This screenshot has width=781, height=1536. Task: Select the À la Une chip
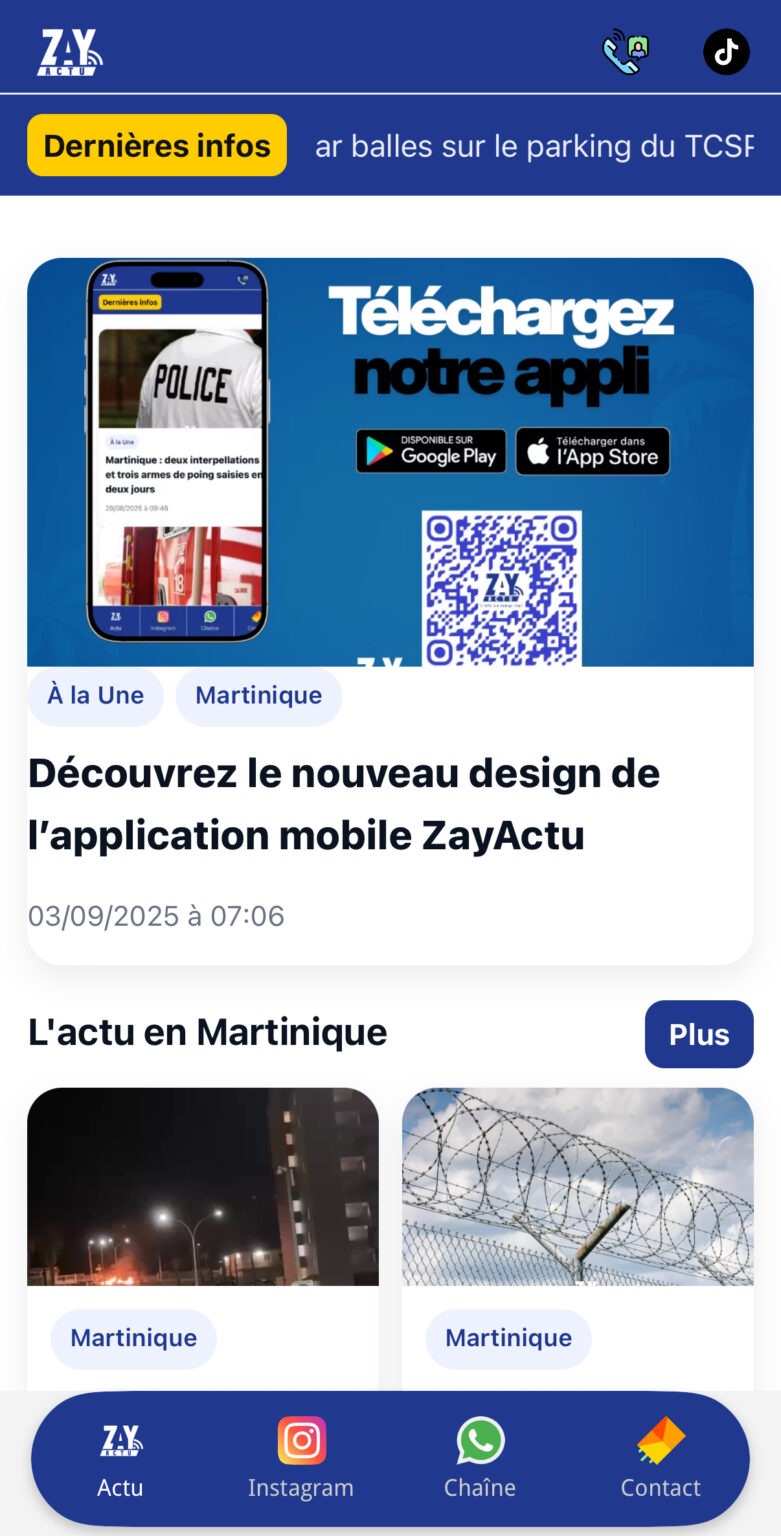tap(95, 696)
